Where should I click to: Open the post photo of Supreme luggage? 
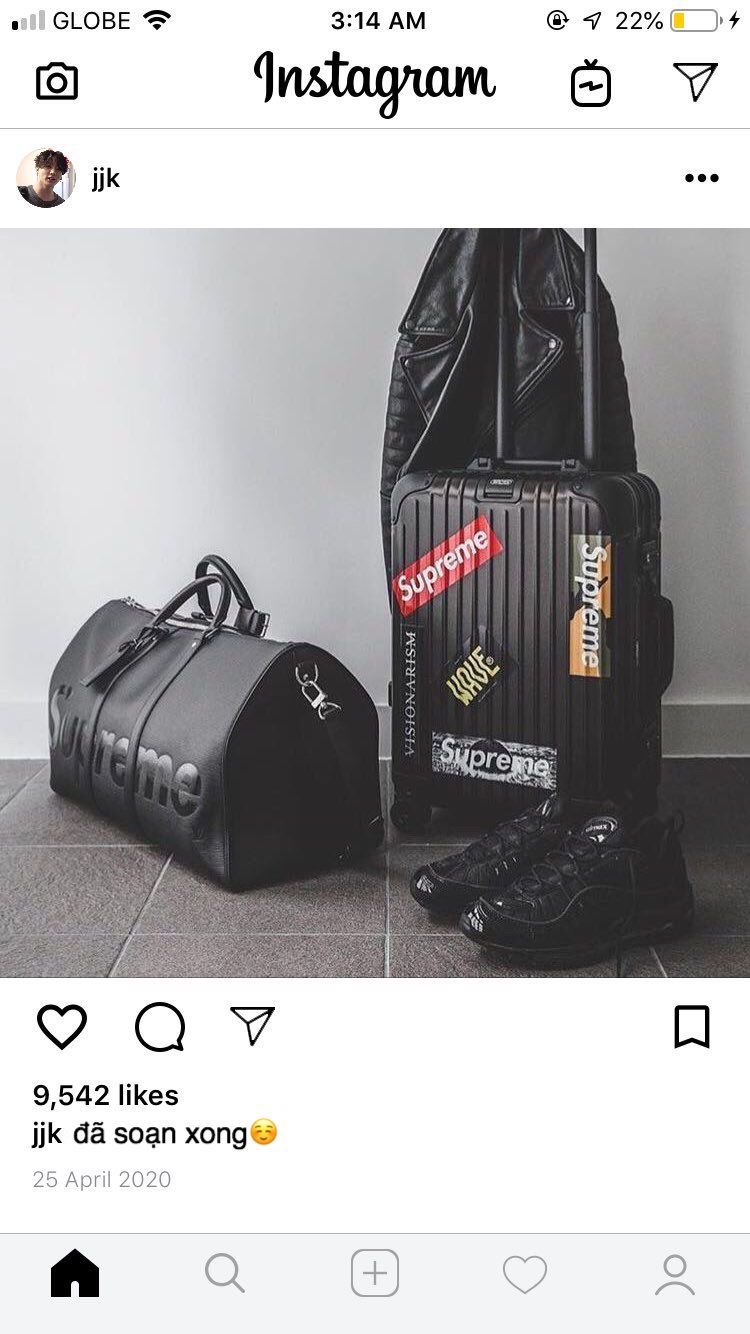coord(375,603)
